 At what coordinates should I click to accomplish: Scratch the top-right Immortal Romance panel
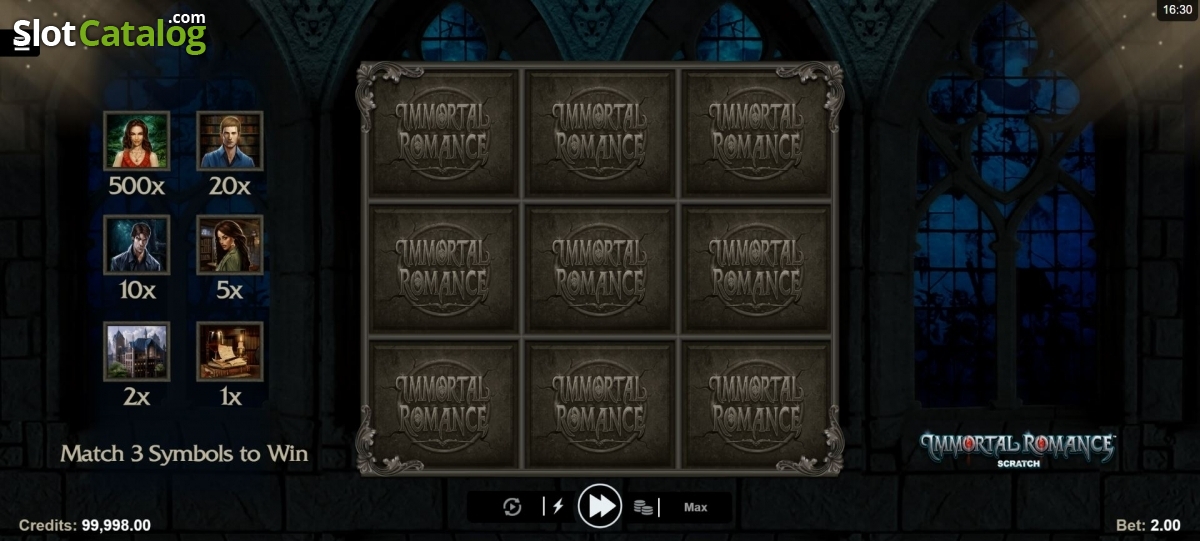click(756, 133)
